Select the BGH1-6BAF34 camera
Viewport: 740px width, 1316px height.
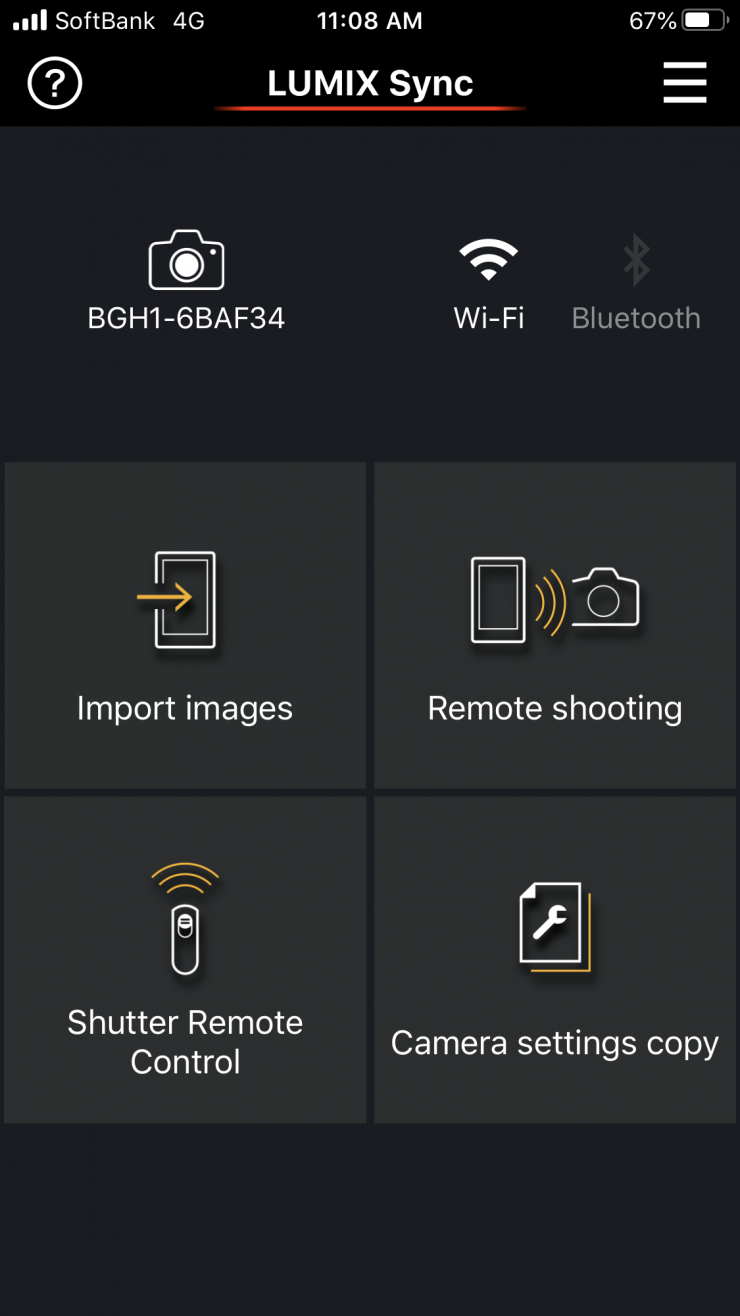(x=186, y=281)
